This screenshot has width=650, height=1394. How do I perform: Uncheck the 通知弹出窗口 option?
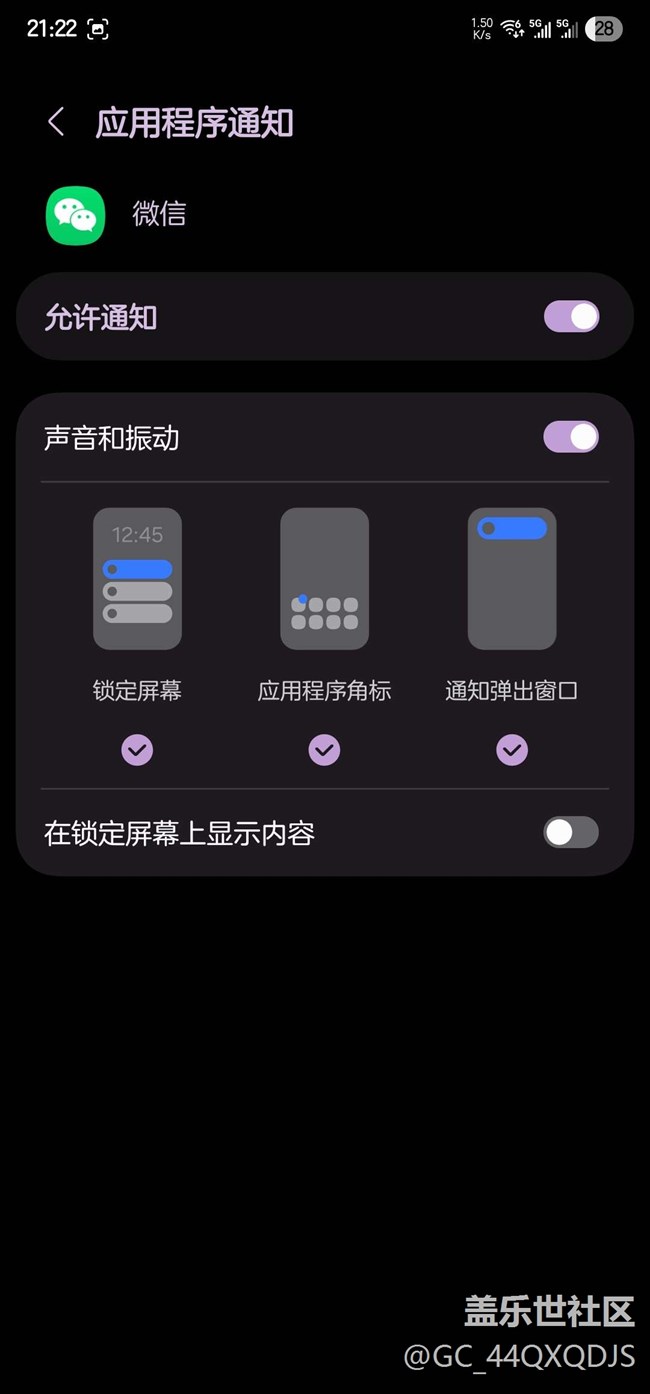tap(512, 750)
